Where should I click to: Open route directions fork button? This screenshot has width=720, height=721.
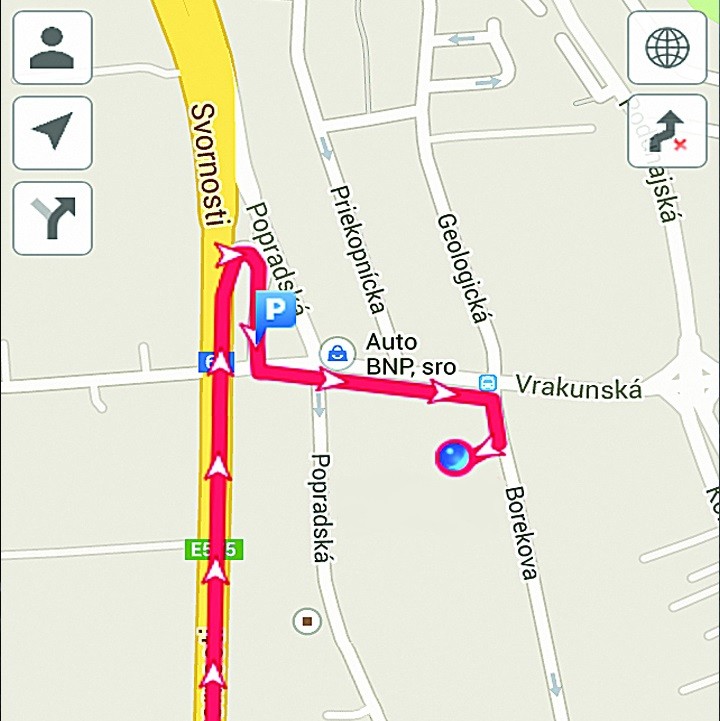52,218
